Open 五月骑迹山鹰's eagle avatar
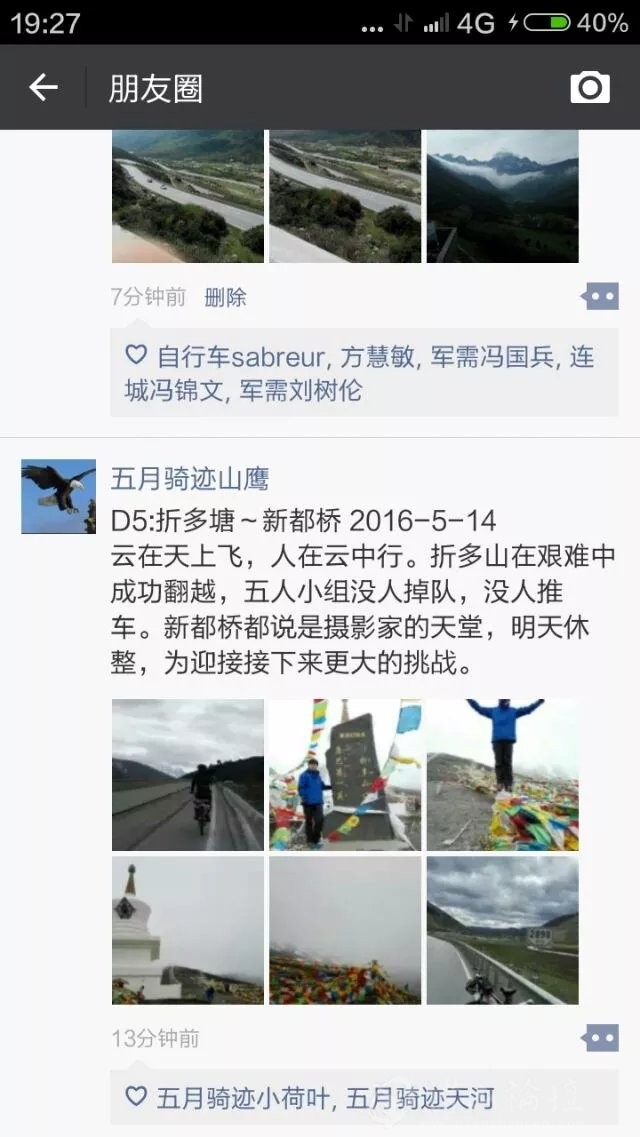 tap(59, 497)
